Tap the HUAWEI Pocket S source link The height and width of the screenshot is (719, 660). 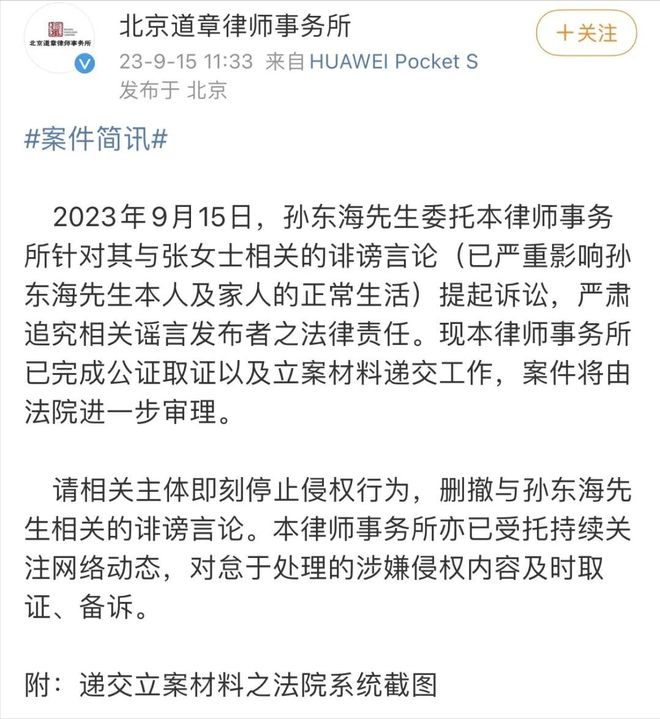coord(393,61)
